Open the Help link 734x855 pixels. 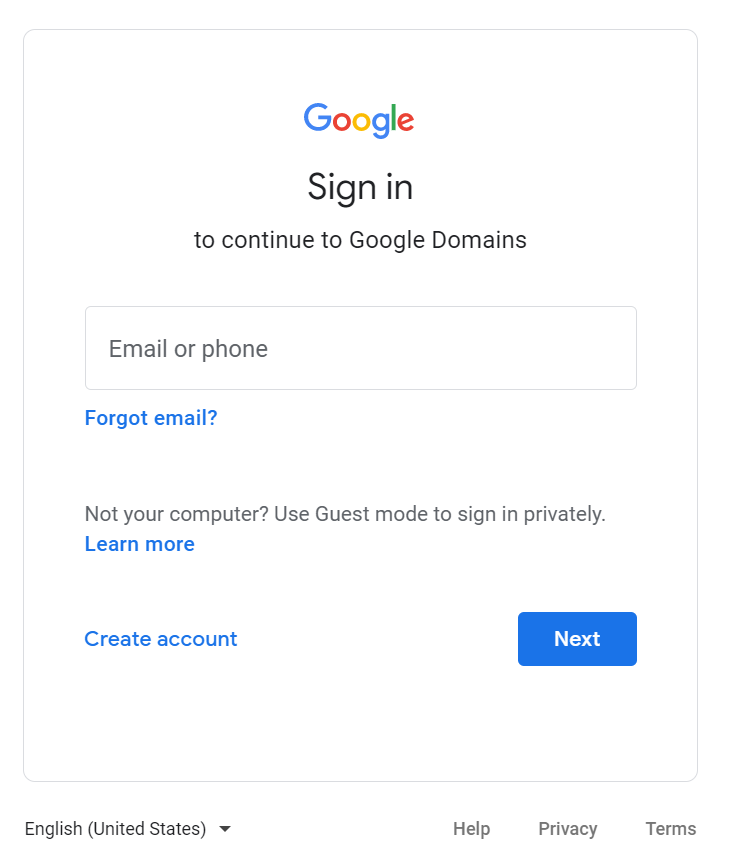coord(471,829)
